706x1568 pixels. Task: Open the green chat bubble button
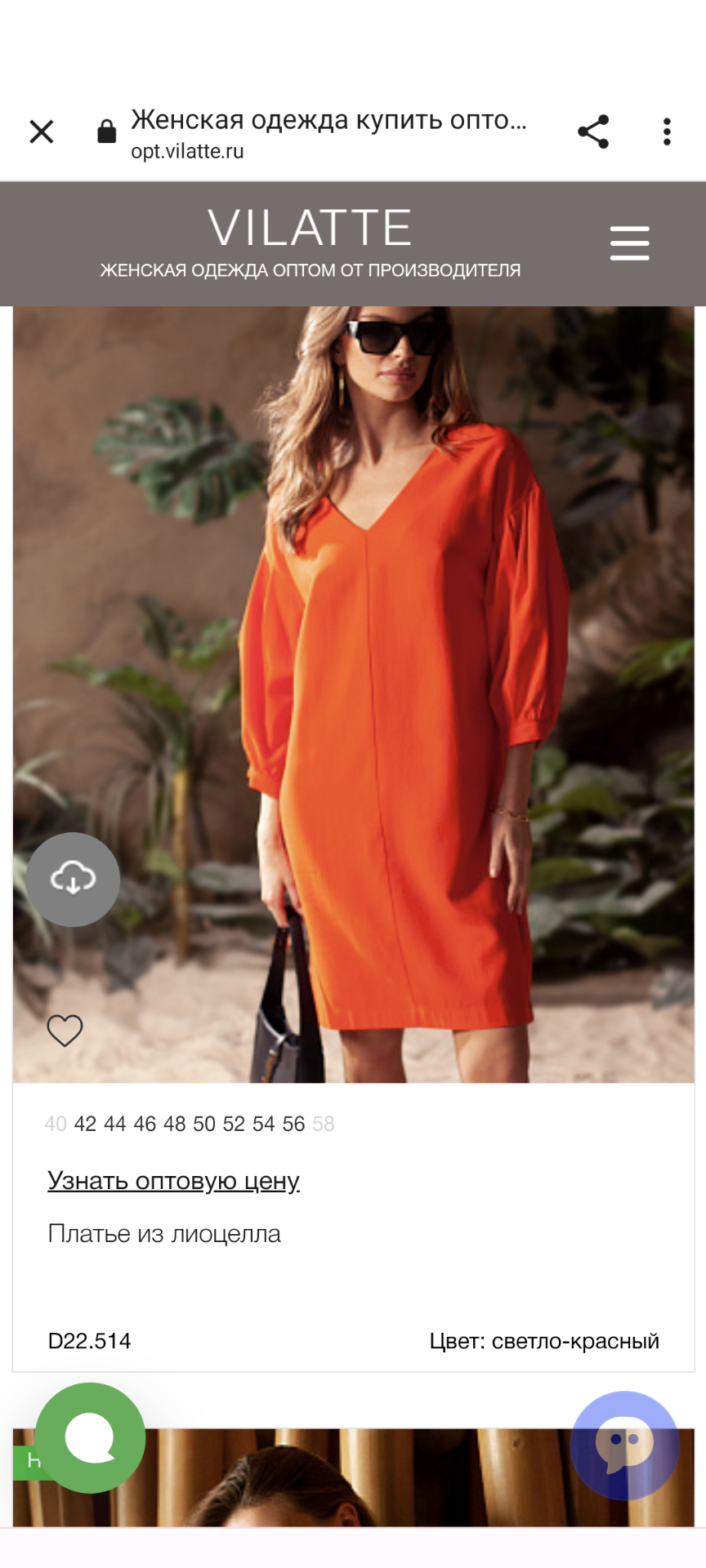(90, 1438)
